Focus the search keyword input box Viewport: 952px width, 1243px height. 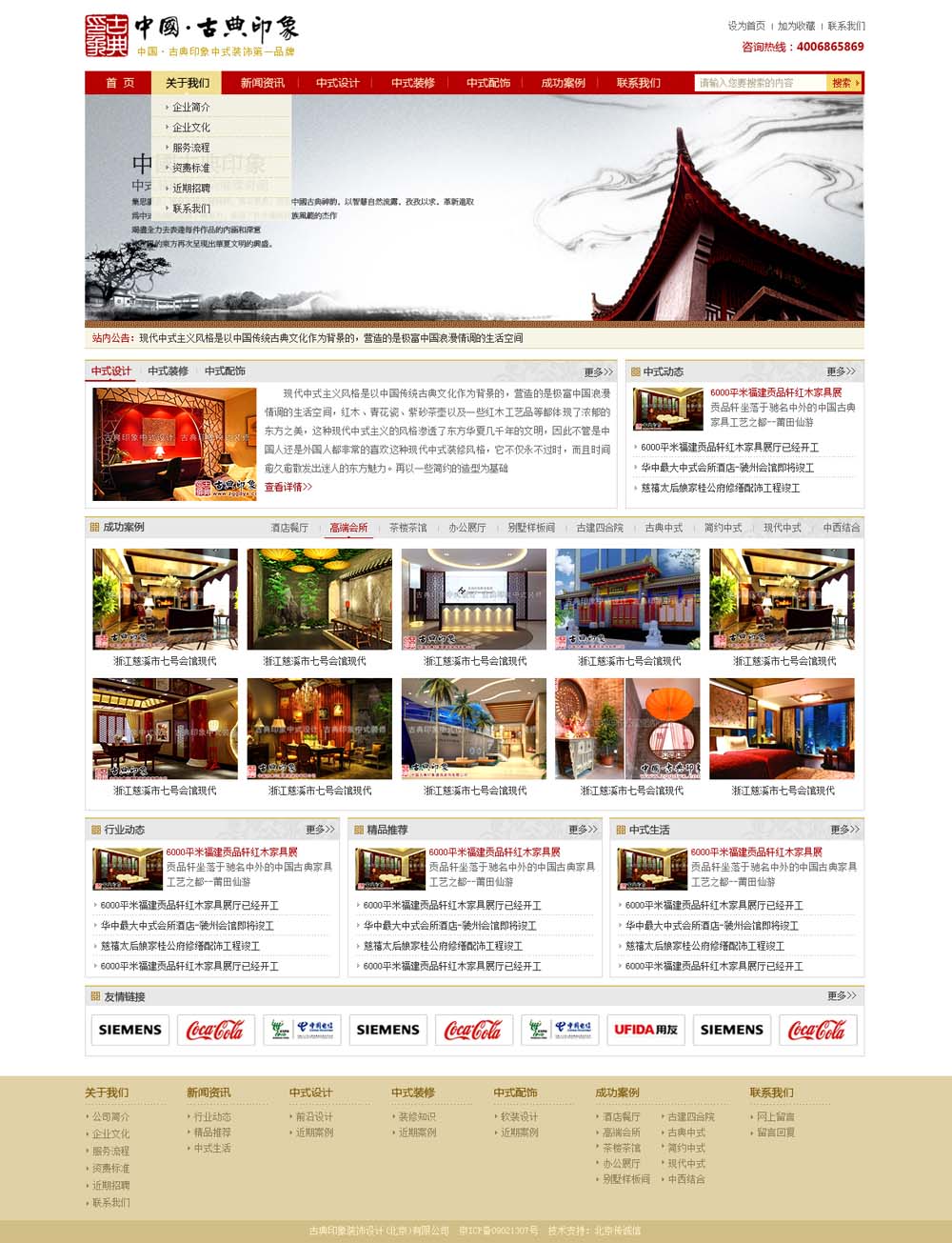tap(759, 83)
